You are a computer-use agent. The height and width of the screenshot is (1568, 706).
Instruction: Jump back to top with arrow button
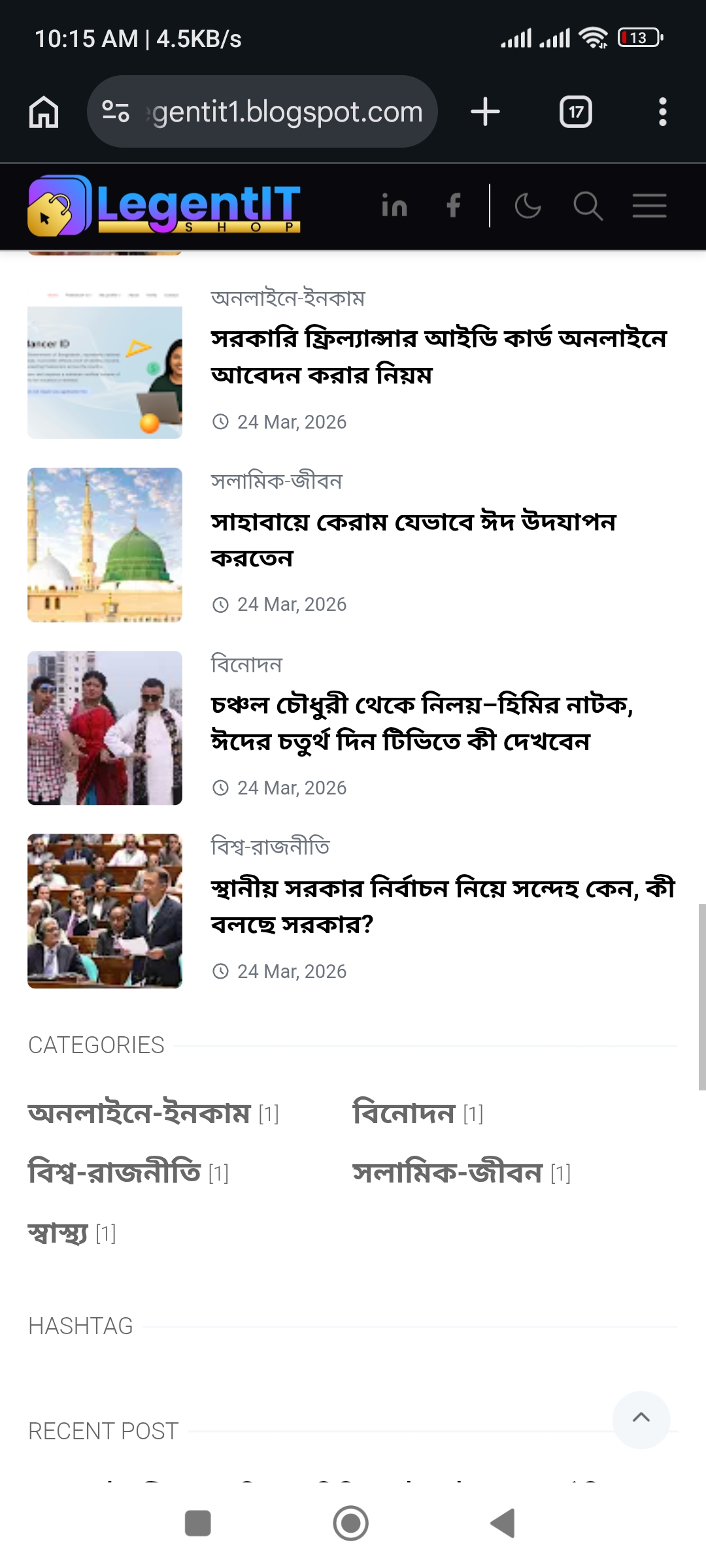tap(641, 1419)
